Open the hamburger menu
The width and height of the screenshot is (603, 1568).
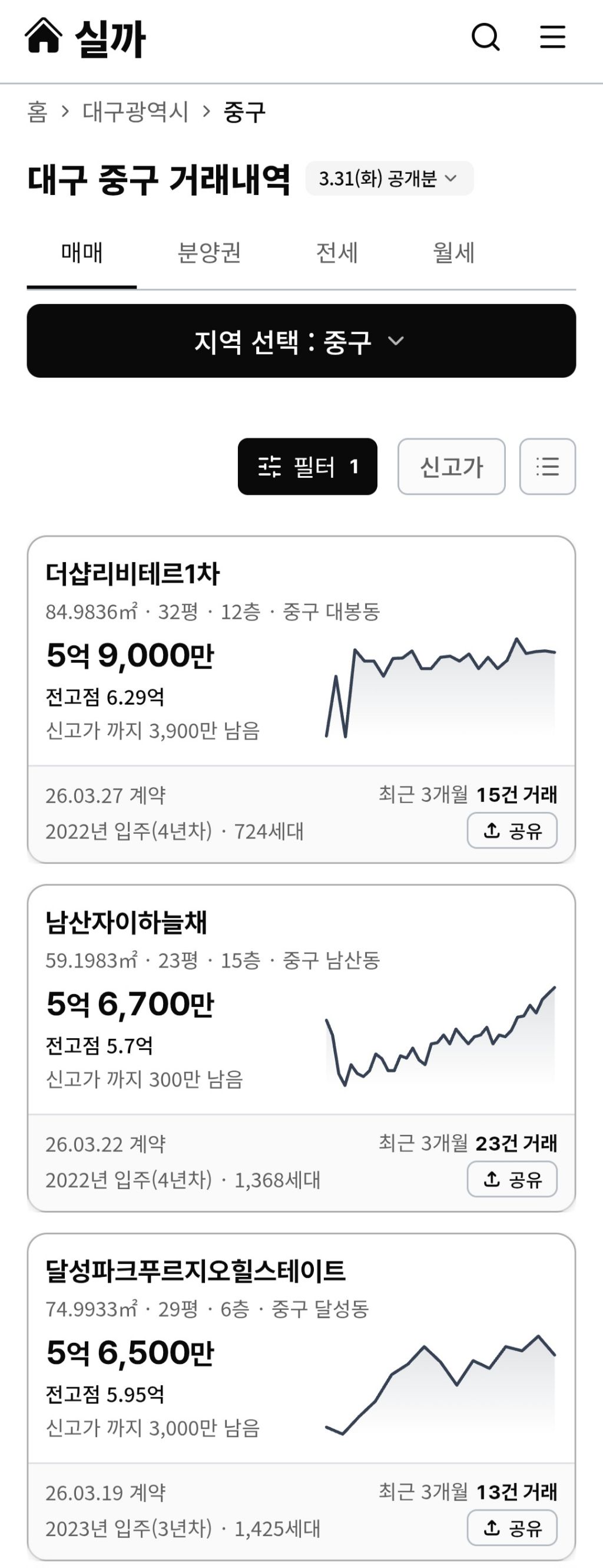pos(552,37)
